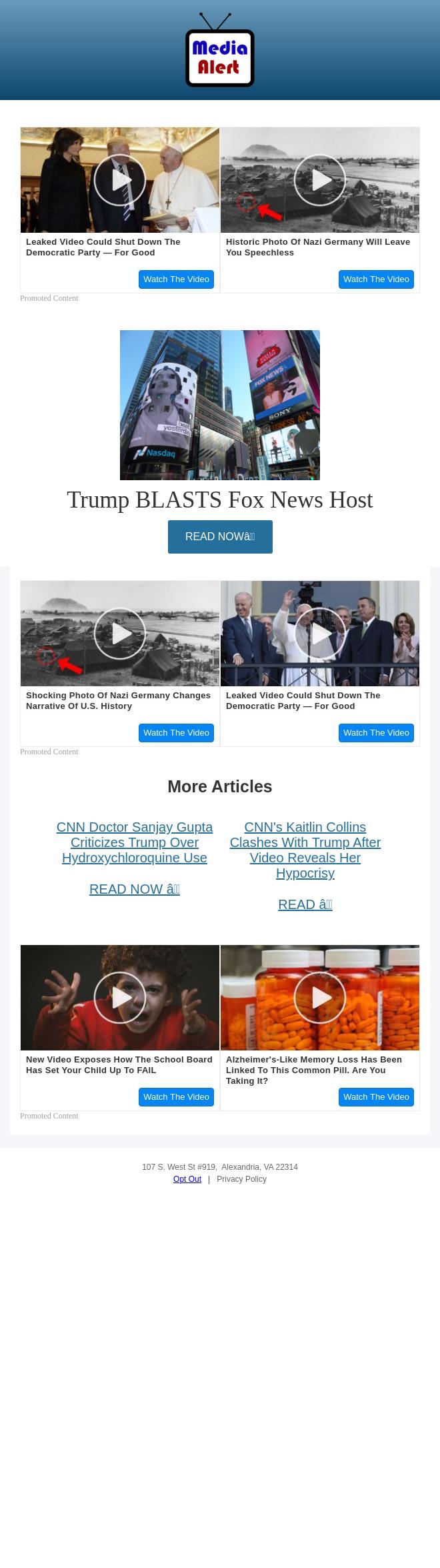This screenshot has height=1568, width=440.
Task: Open the Privacy Policy link
Action: (x=241, y=1179)
